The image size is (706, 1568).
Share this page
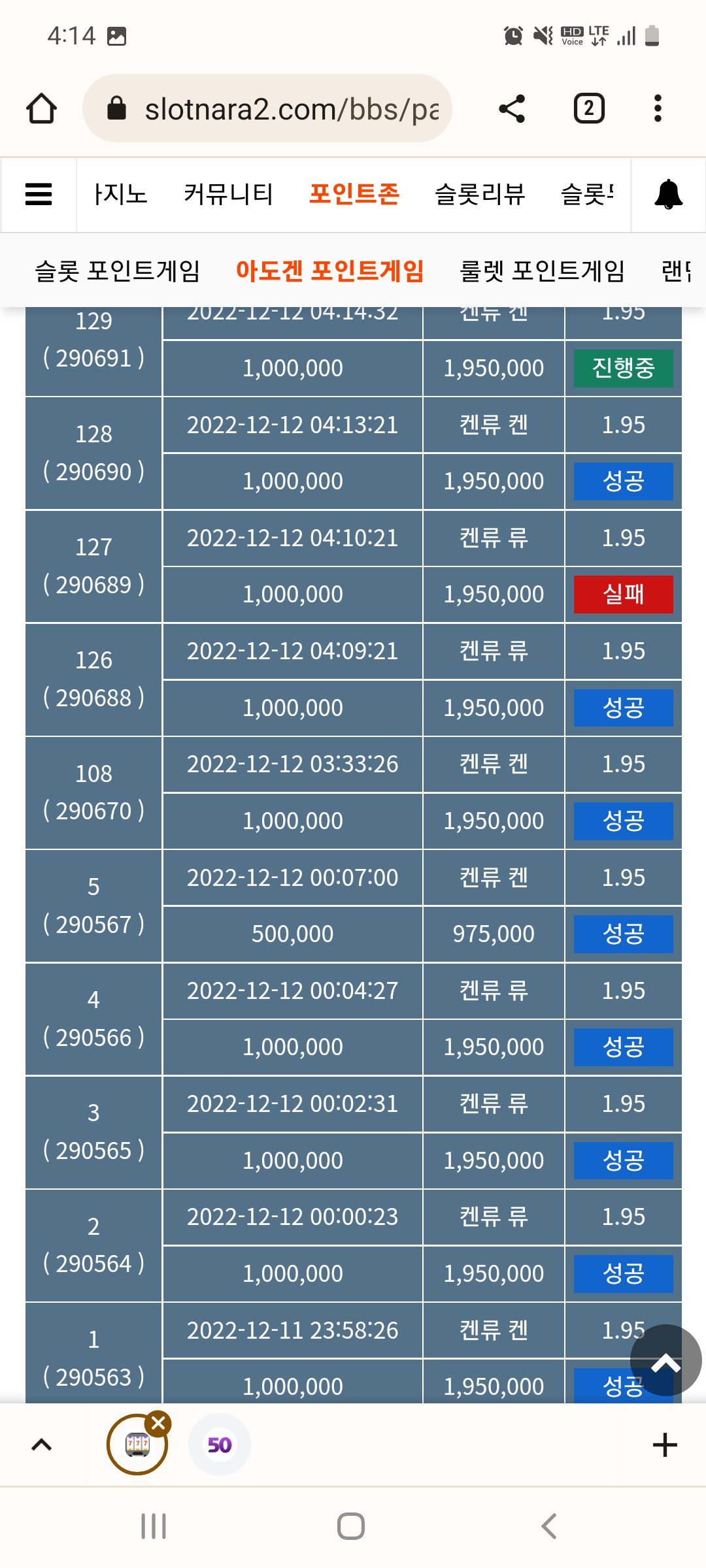click(x=512, y=108)
